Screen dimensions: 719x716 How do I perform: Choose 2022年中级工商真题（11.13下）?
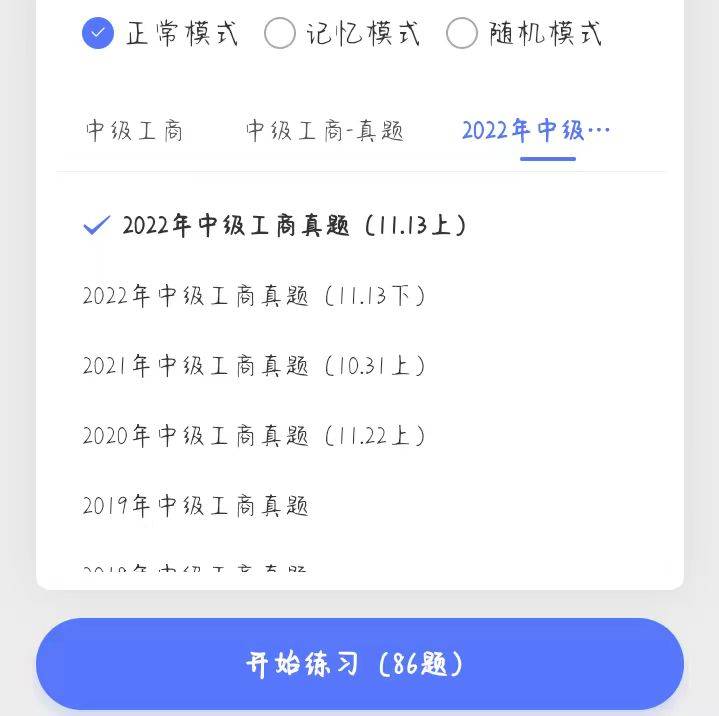pyautogui.click(x=254, y=296)
